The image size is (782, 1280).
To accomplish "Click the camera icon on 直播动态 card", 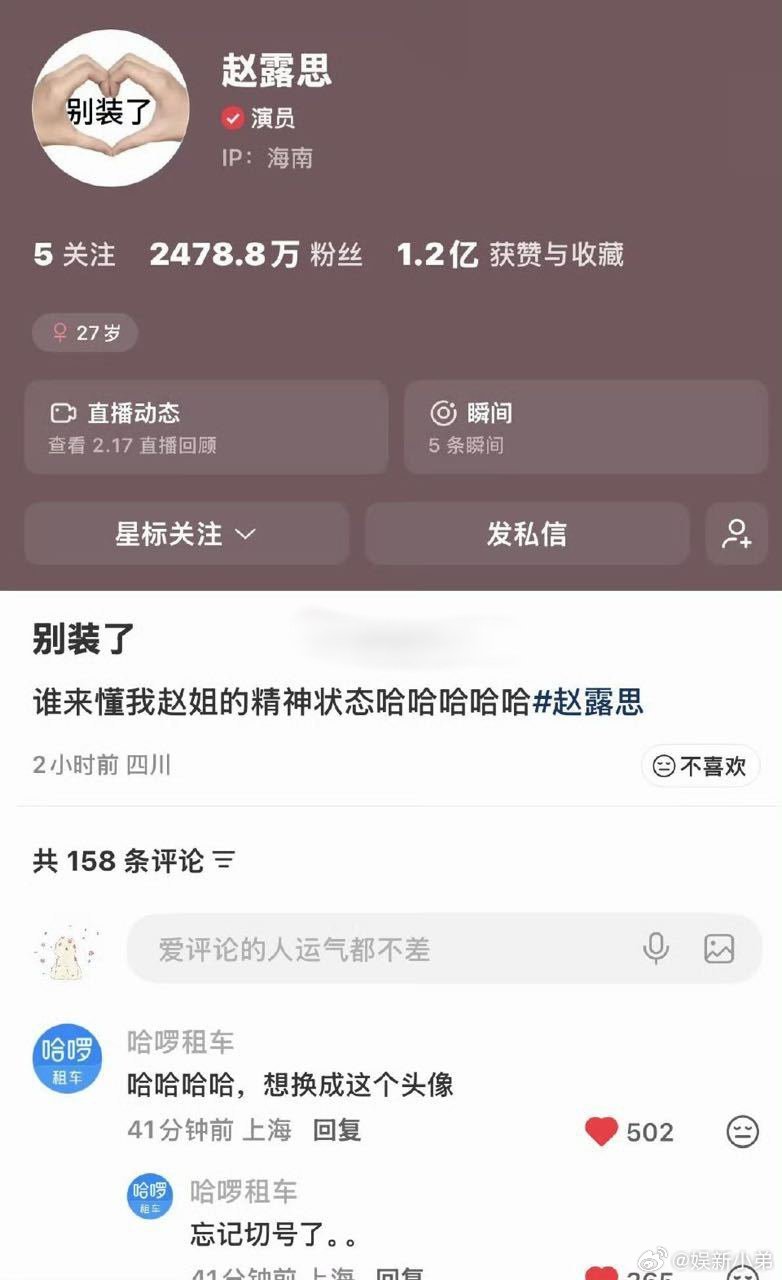I will tap(63, 410).
